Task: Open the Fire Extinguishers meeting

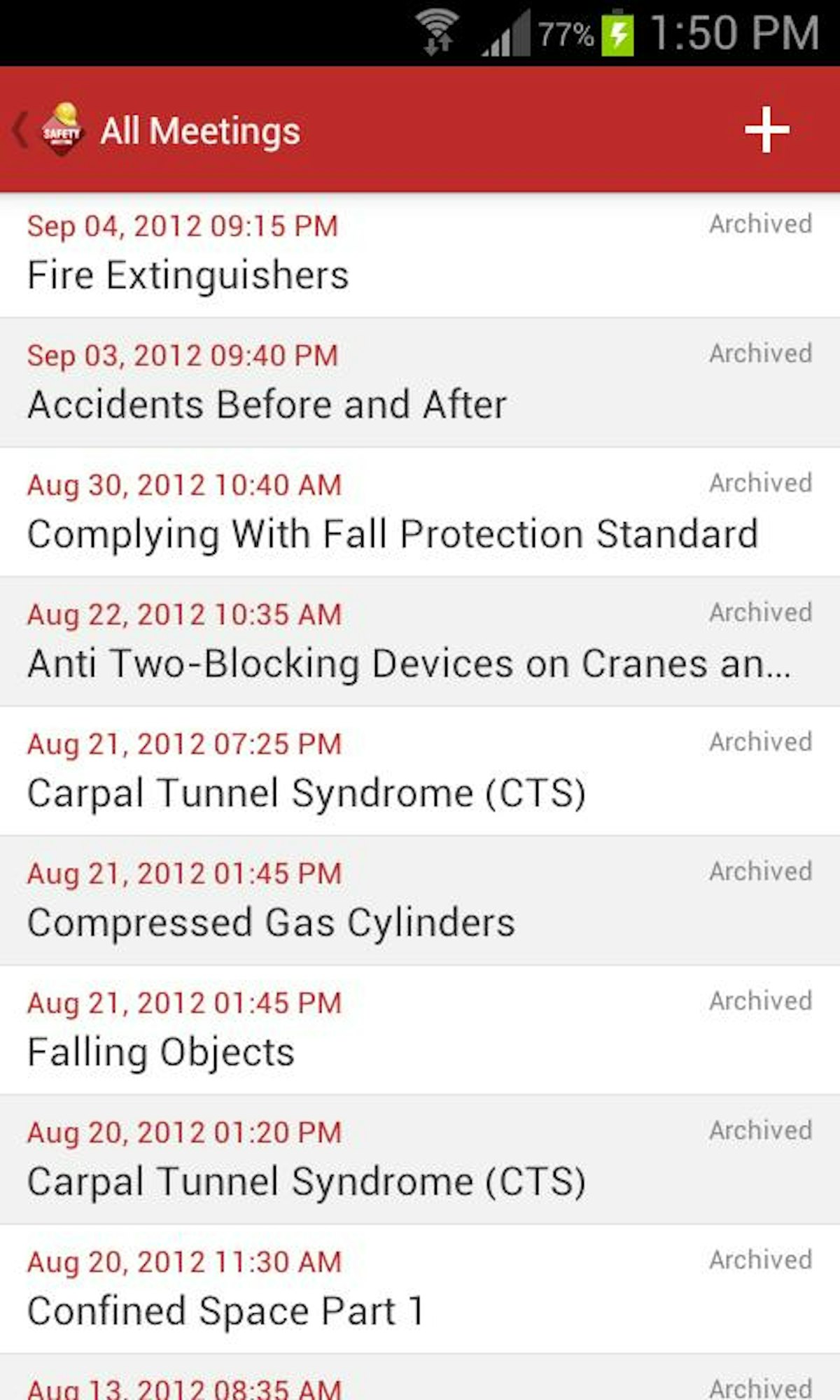Action: coord(187,274)
